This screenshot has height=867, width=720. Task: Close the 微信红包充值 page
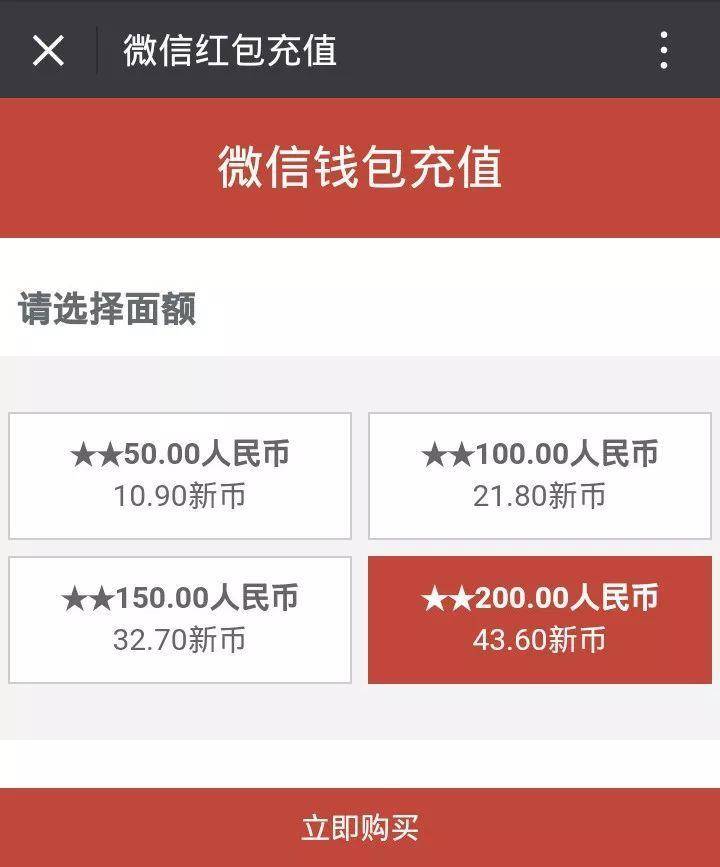coord(48,50)
